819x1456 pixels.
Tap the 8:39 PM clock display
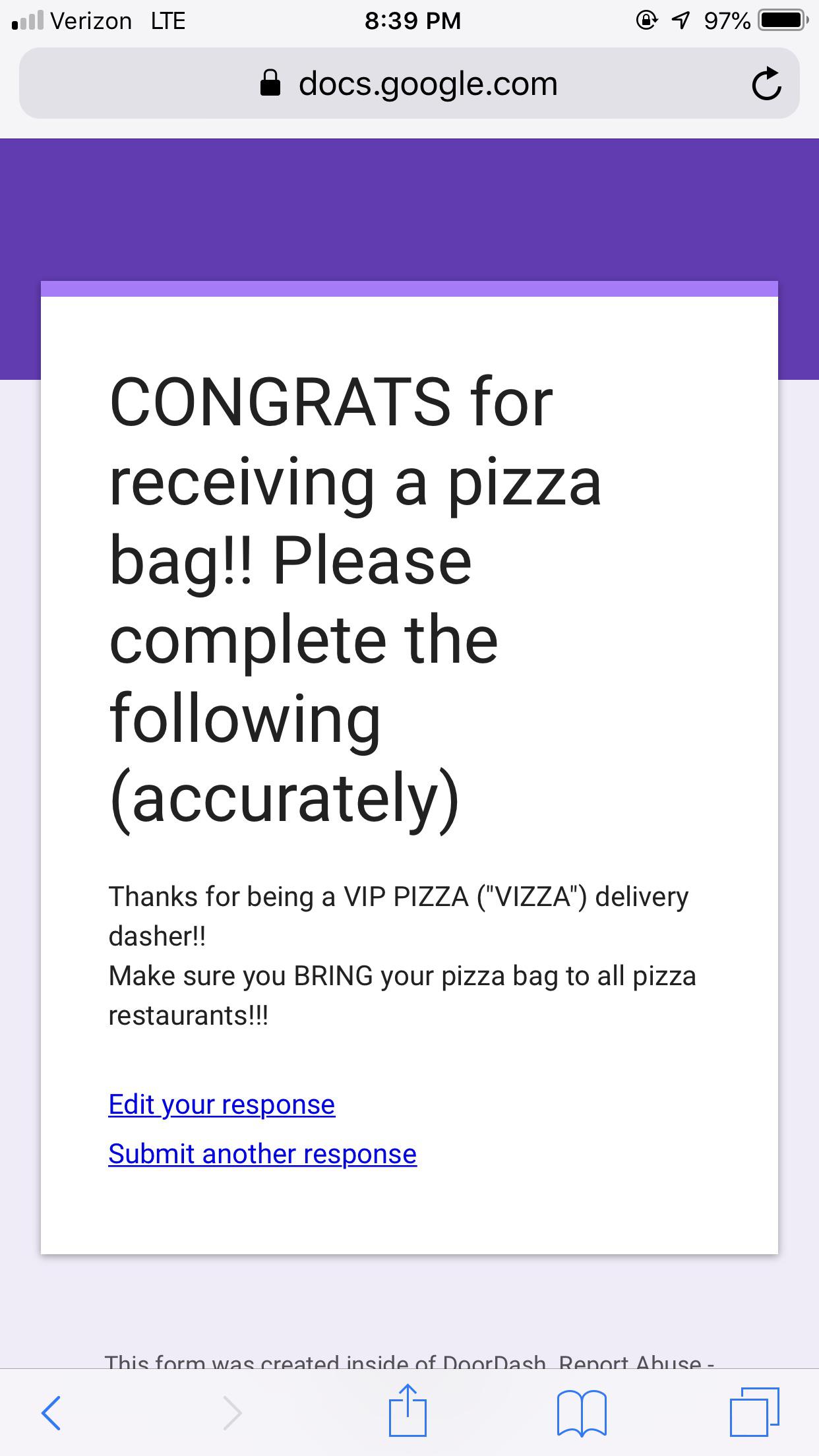[411, 20]
